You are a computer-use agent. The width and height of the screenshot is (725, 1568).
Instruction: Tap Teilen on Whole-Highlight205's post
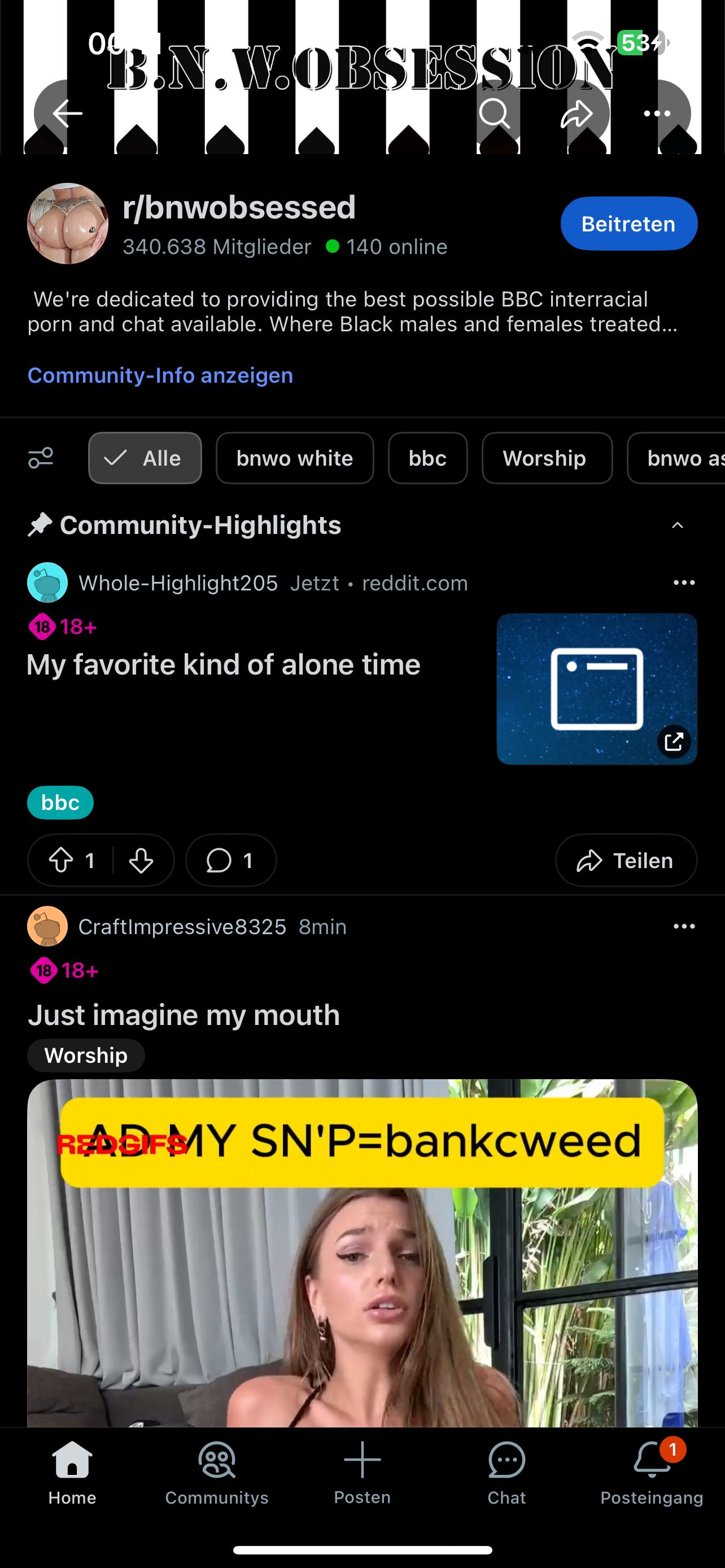[x=625, y=860]
